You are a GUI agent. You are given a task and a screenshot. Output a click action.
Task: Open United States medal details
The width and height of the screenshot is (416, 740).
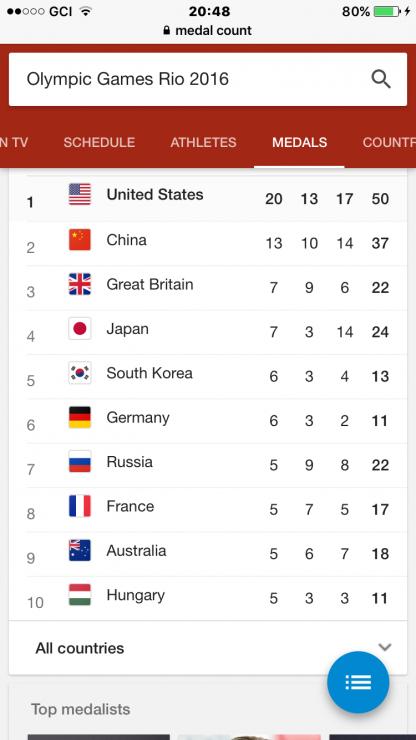(x=208, y=199)
